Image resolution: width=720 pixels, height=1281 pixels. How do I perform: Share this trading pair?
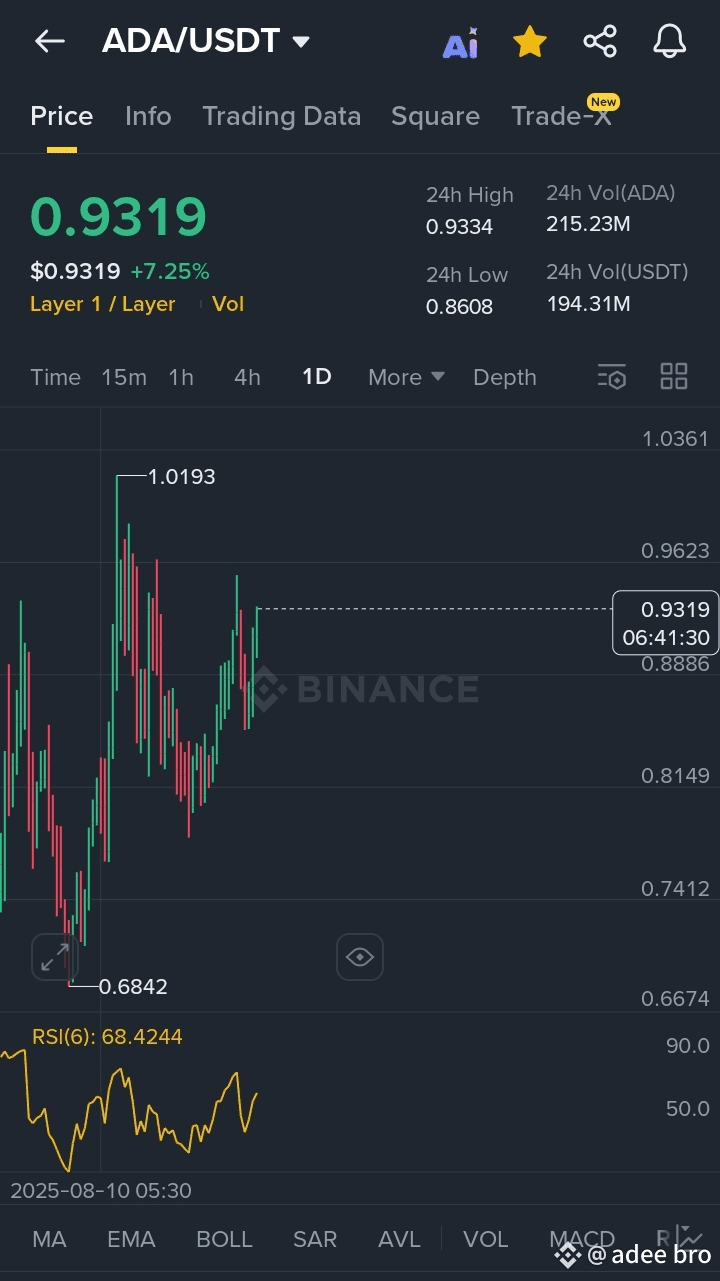tap(600, 42)
